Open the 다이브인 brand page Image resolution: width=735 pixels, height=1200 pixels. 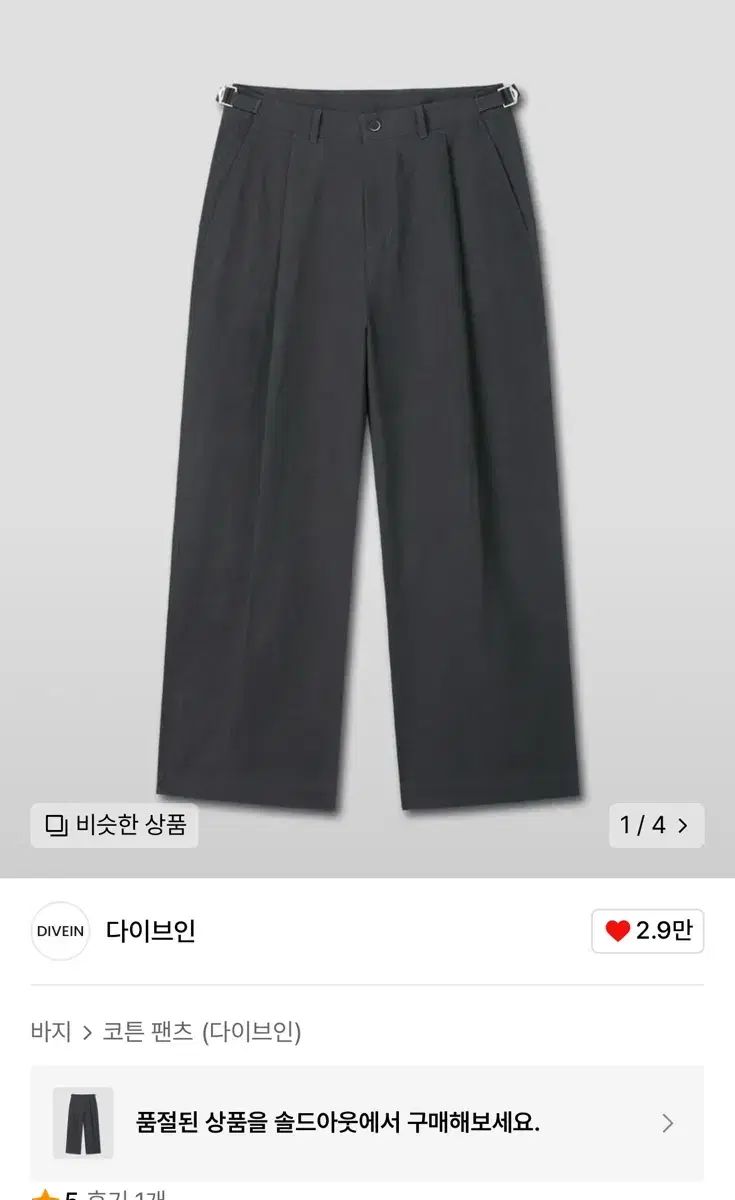click(x=150, y=931)
